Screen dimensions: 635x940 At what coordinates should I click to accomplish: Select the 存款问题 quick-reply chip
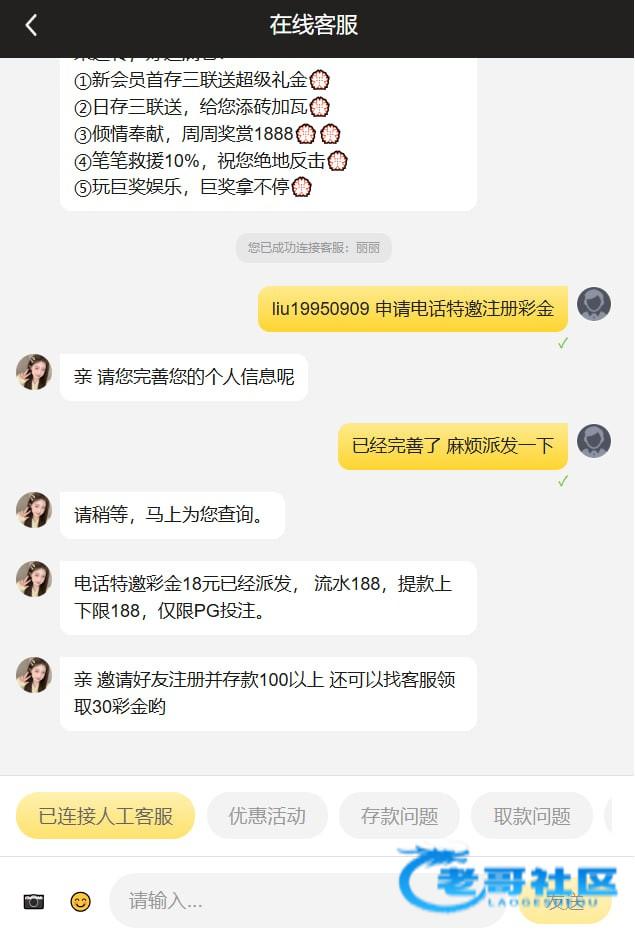click(x=399, y=816)
